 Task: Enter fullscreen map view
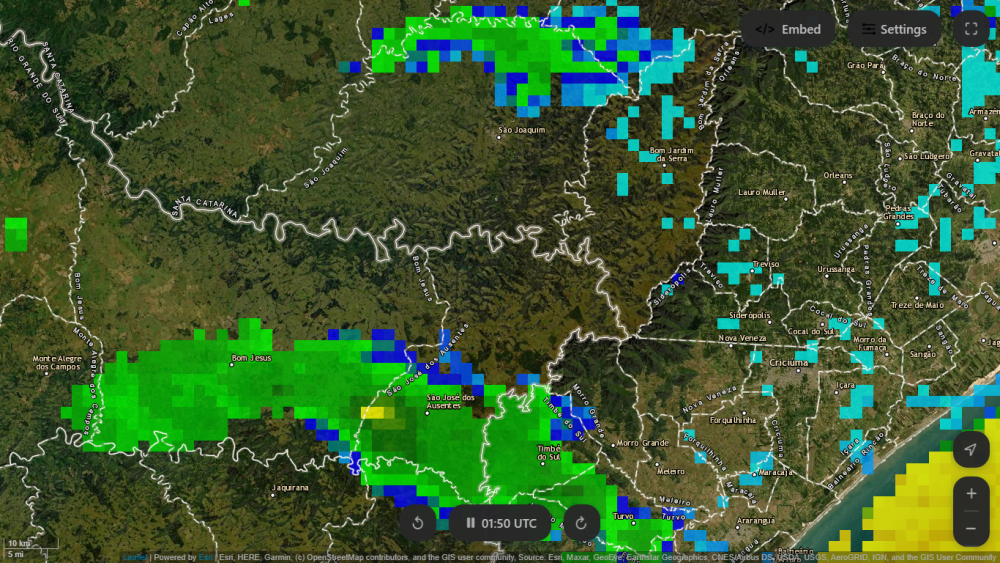[971, 29]
